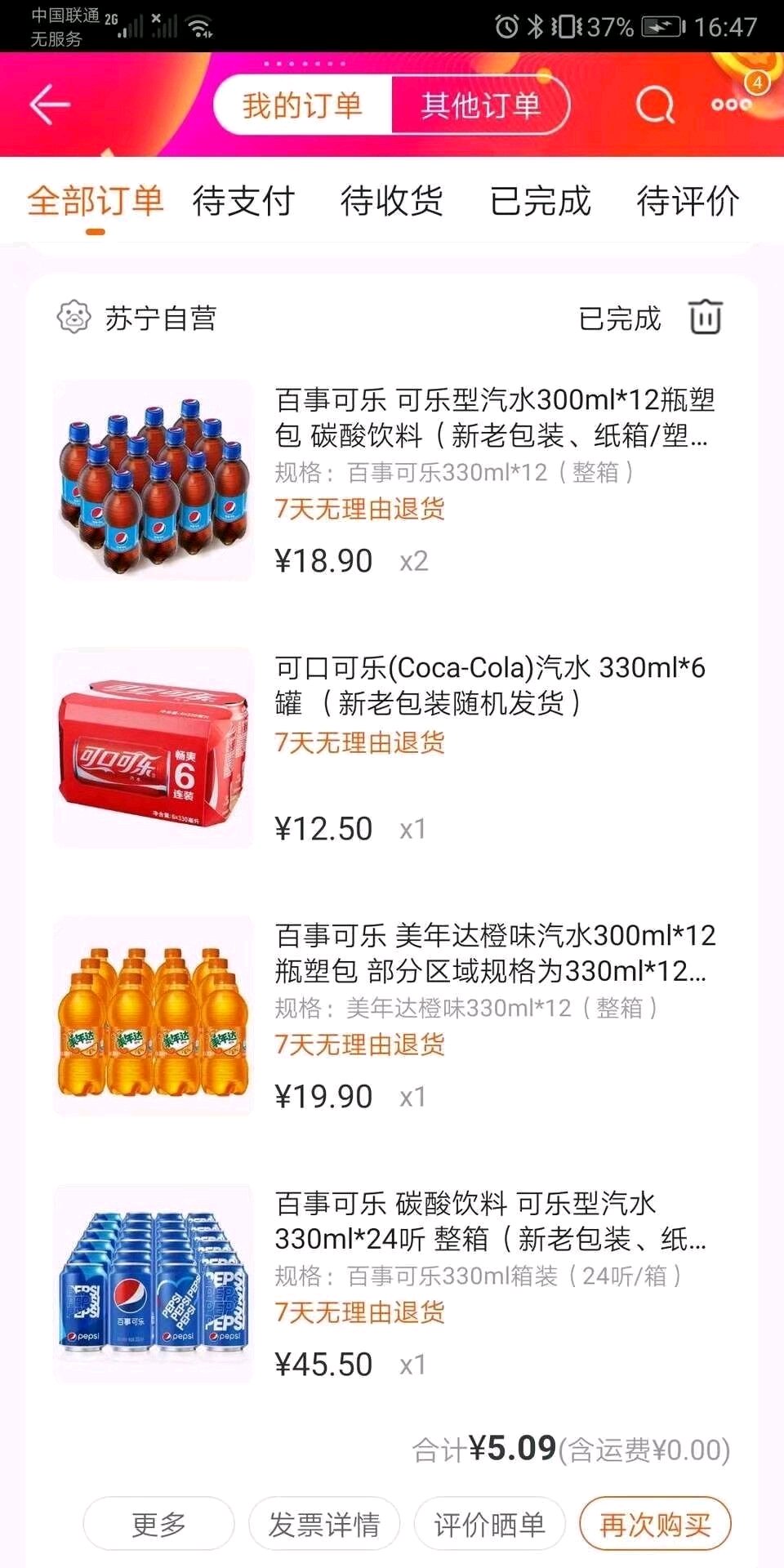Go back using the top arrow
Viewport: 784px width, 1568px height.
tap(49, 105)
